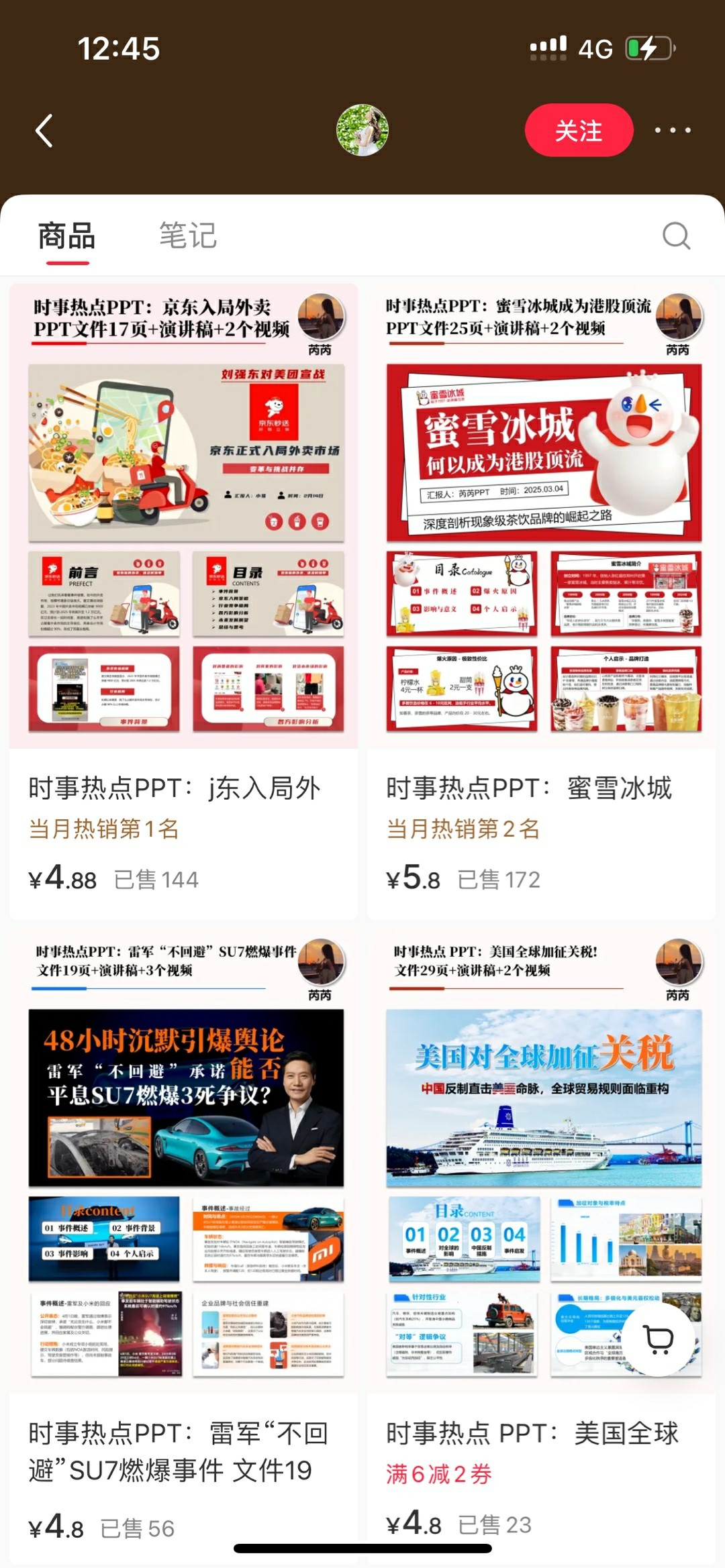Select the 商品 tab
The width and height of the screenshot is (725, 1568).
point(66,236)
